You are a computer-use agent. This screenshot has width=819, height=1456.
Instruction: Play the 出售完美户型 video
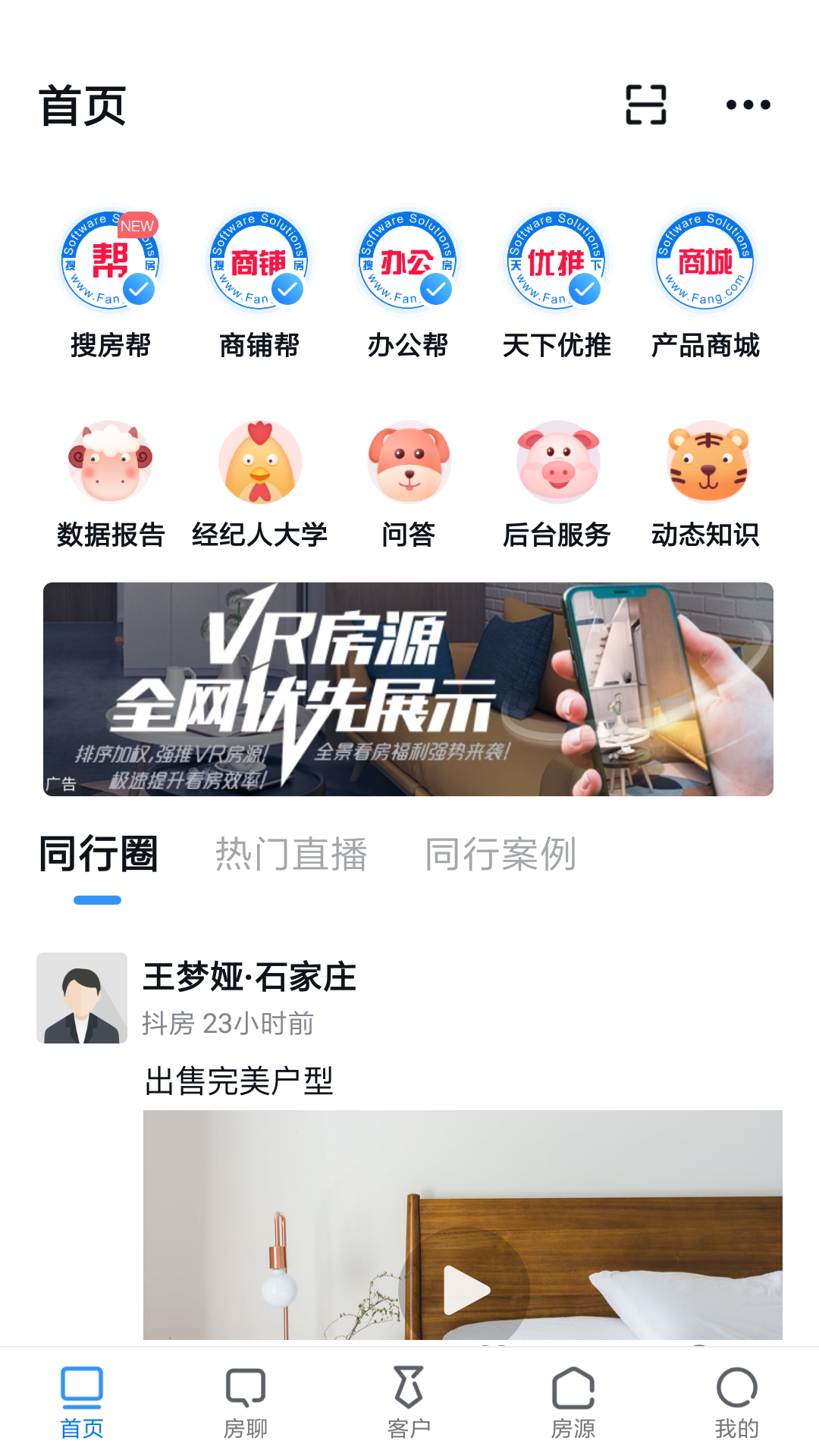pos(464,1289)
